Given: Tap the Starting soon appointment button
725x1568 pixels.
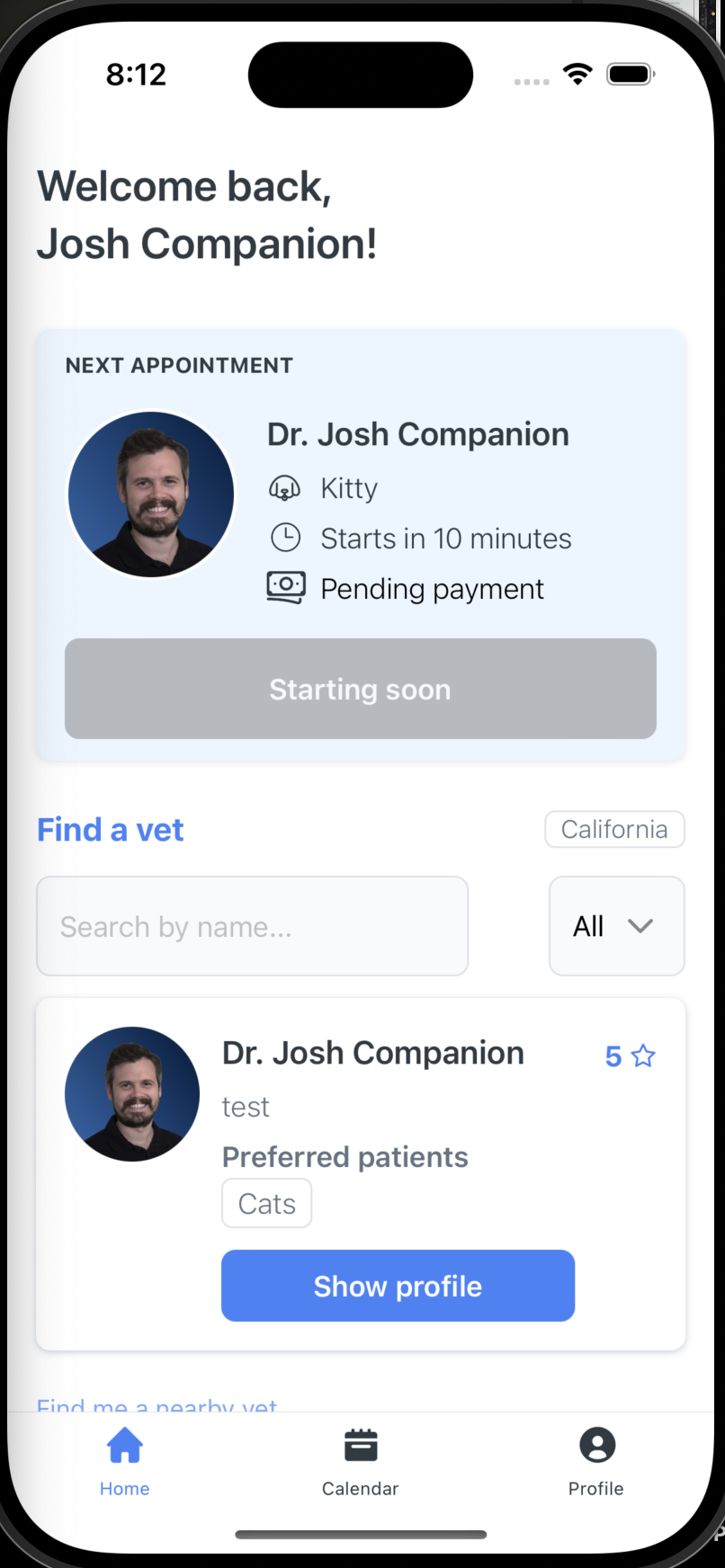Looking at the screenshot, I should 360,689.
